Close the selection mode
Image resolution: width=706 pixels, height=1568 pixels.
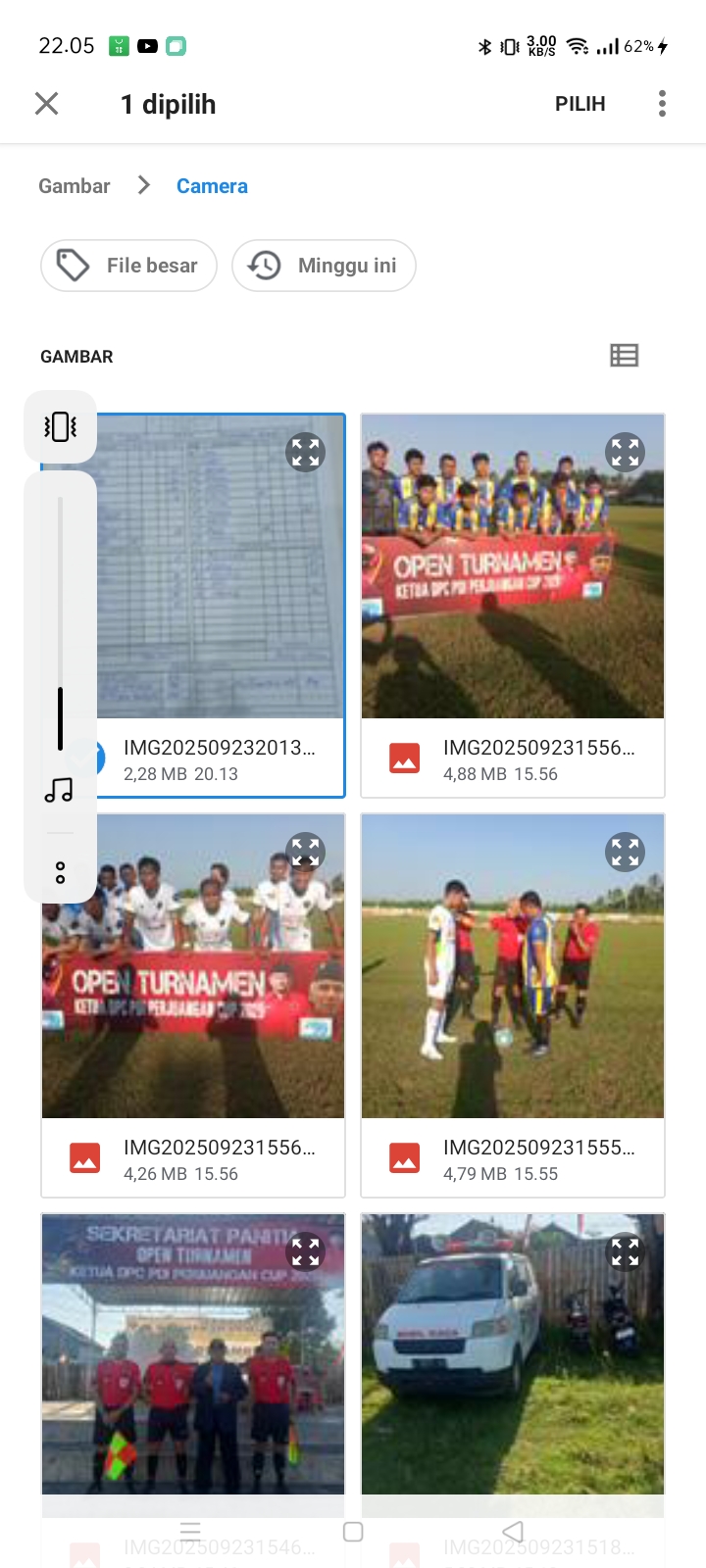point(46,104)
